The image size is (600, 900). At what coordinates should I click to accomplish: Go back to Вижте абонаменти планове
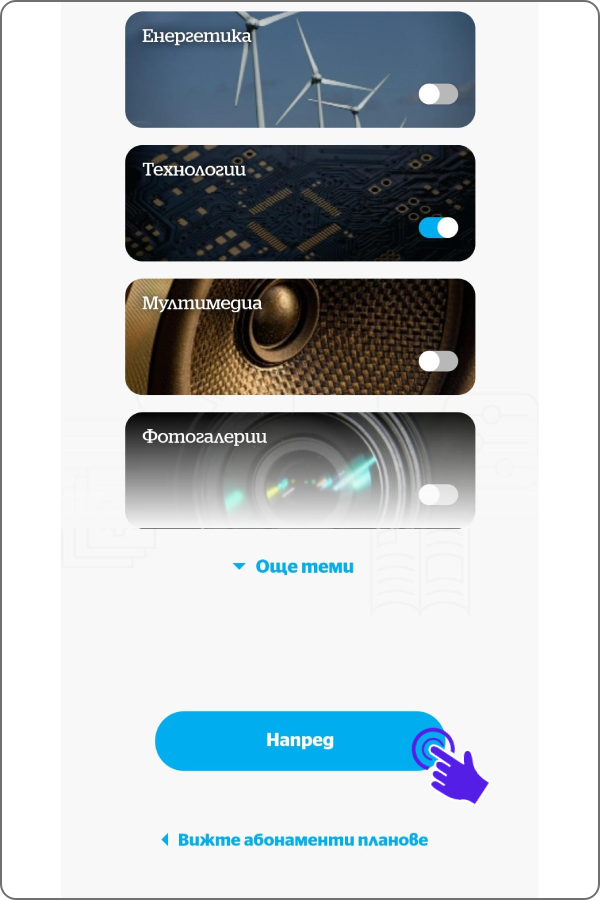295,840
